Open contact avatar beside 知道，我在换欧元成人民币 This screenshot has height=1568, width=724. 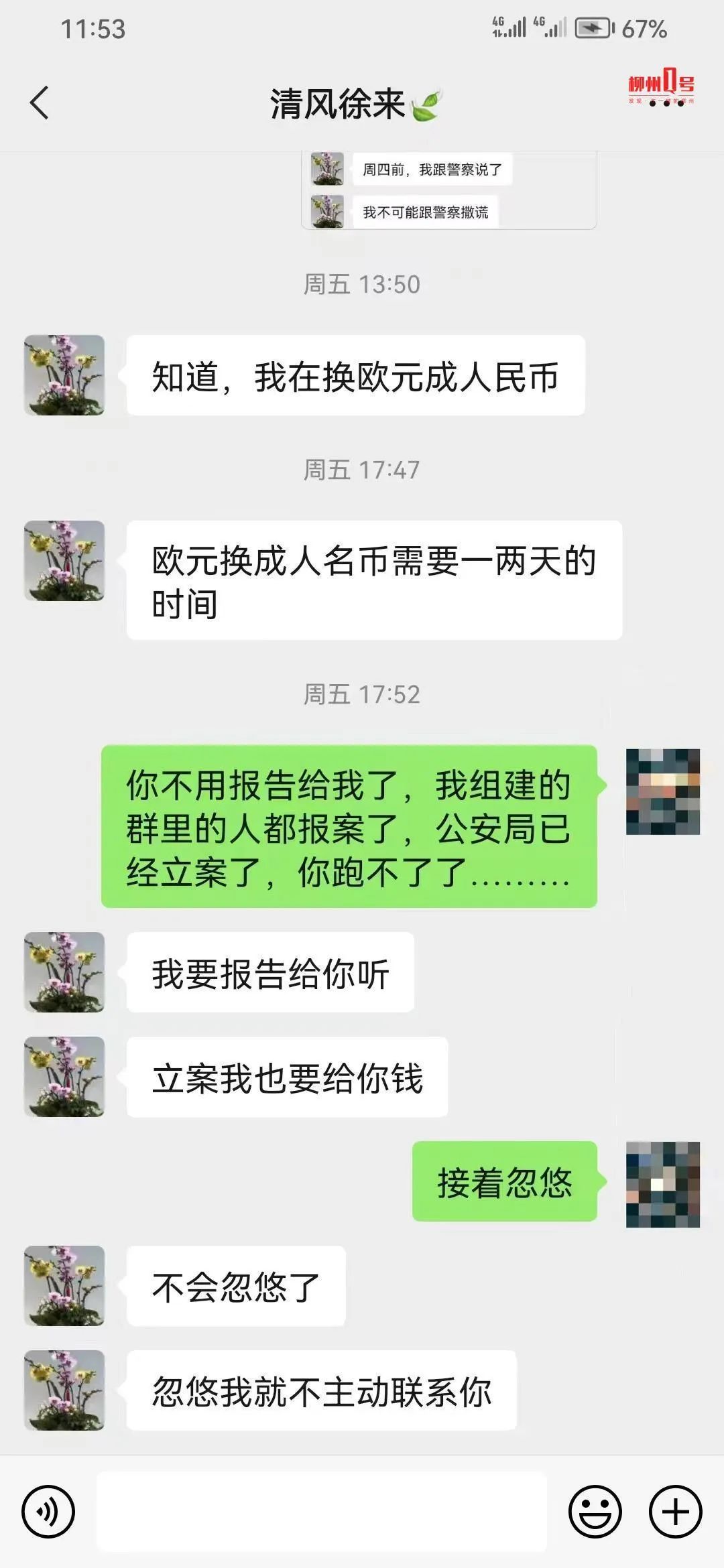(64, 375)
